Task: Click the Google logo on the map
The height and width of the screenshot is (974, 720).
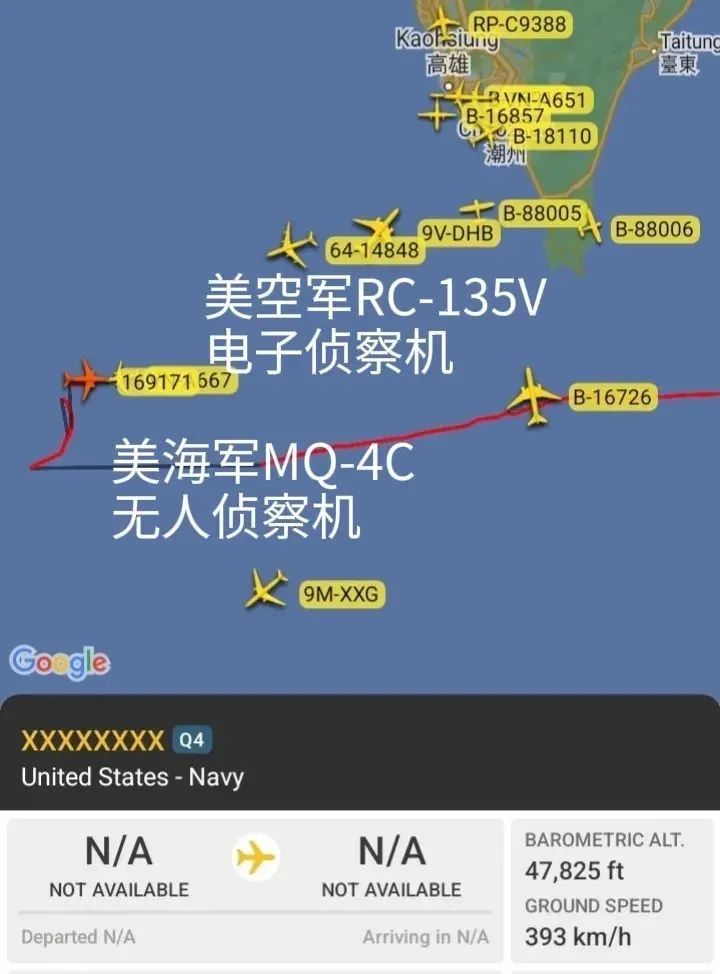Action: tap(57, 660)
